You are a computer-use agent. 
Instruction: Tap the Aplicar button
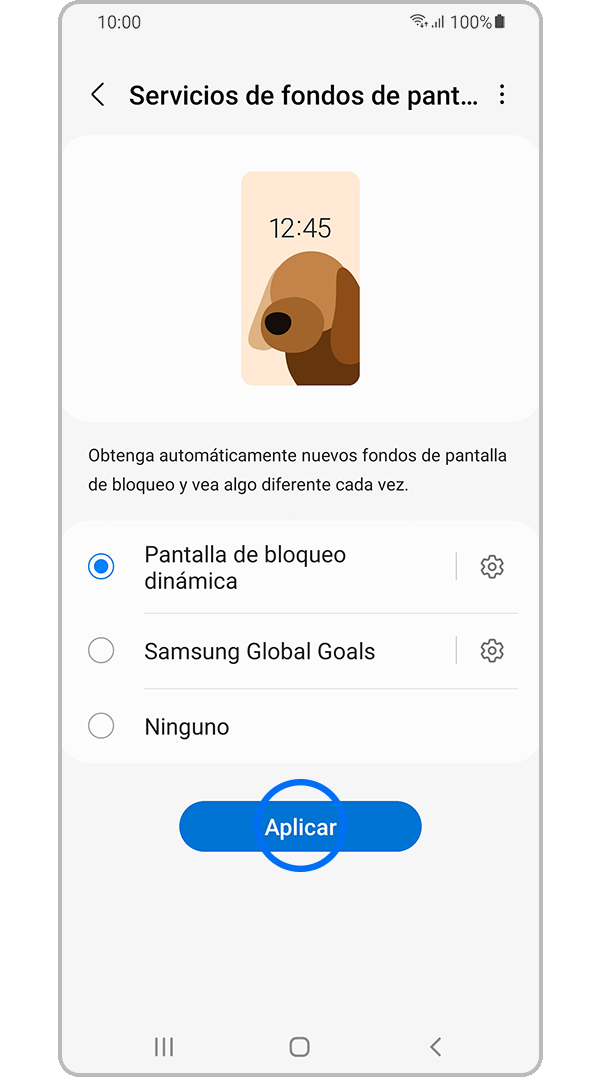[300, 827]
